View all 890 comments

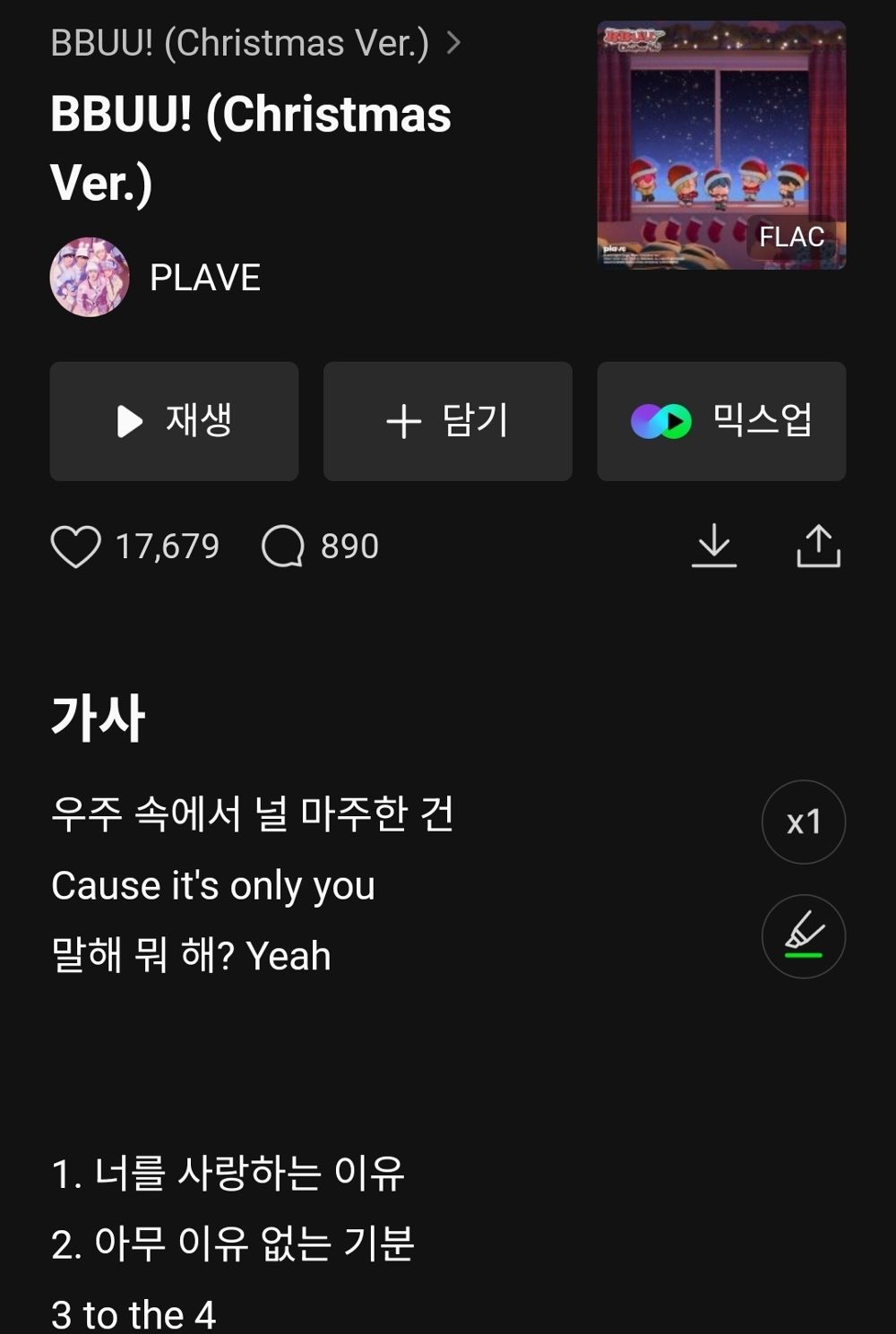[x=349, y=546]
